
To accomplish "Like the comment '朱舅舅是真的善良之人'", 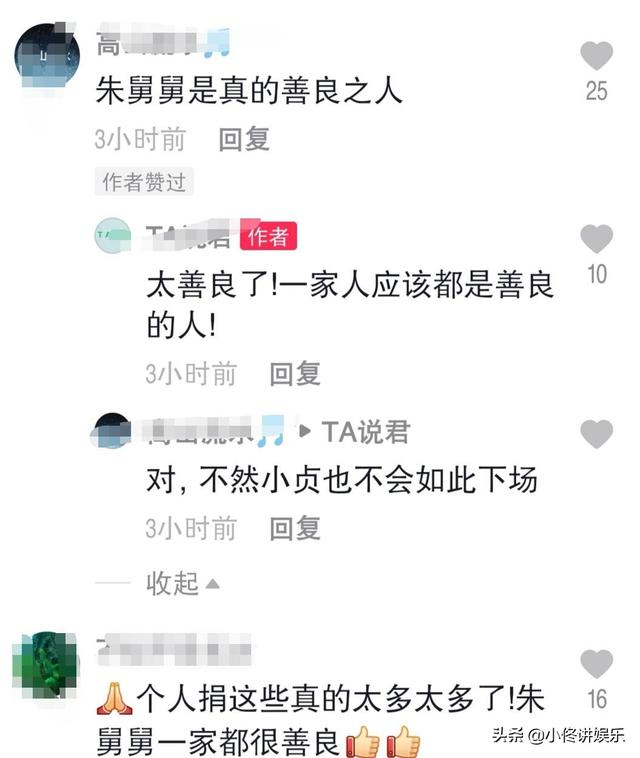I will (x=596, y=55).
